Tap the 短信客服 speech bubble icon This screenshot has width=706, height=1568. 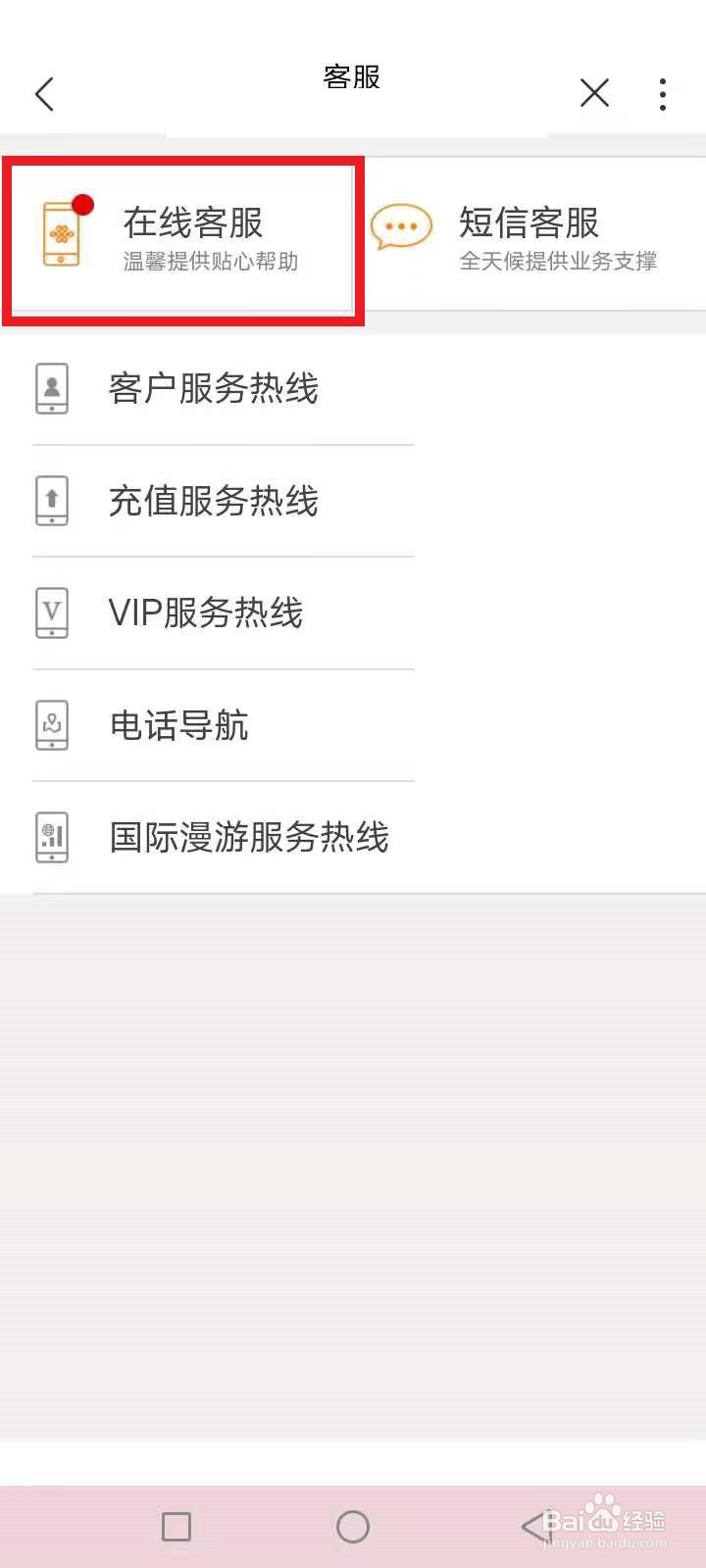click(400, 227)
